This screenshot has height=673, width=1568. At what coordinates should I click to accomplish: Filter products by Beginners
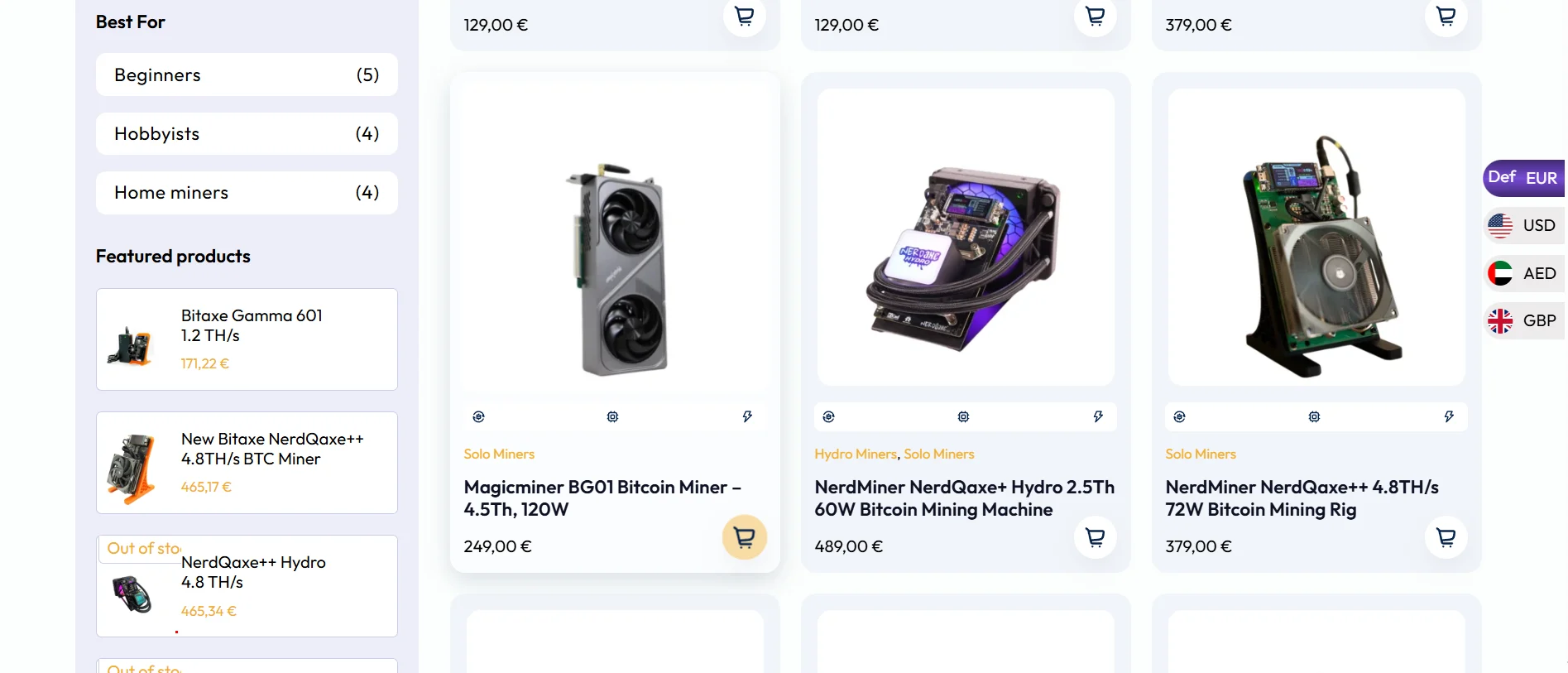pyautogui.click(x=246, y=75)
